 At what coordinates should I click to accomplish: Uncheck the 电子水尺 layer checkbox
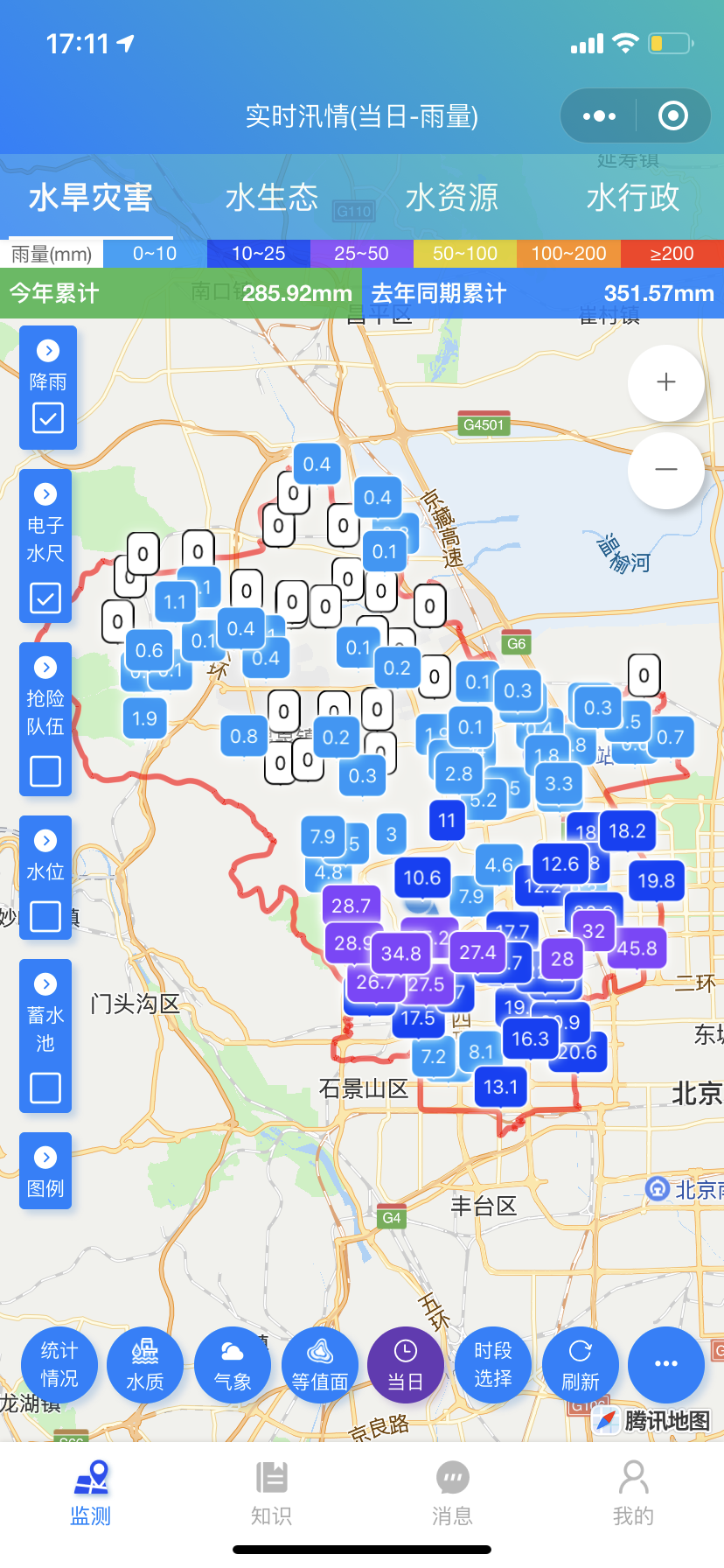[x=45, y=598]
